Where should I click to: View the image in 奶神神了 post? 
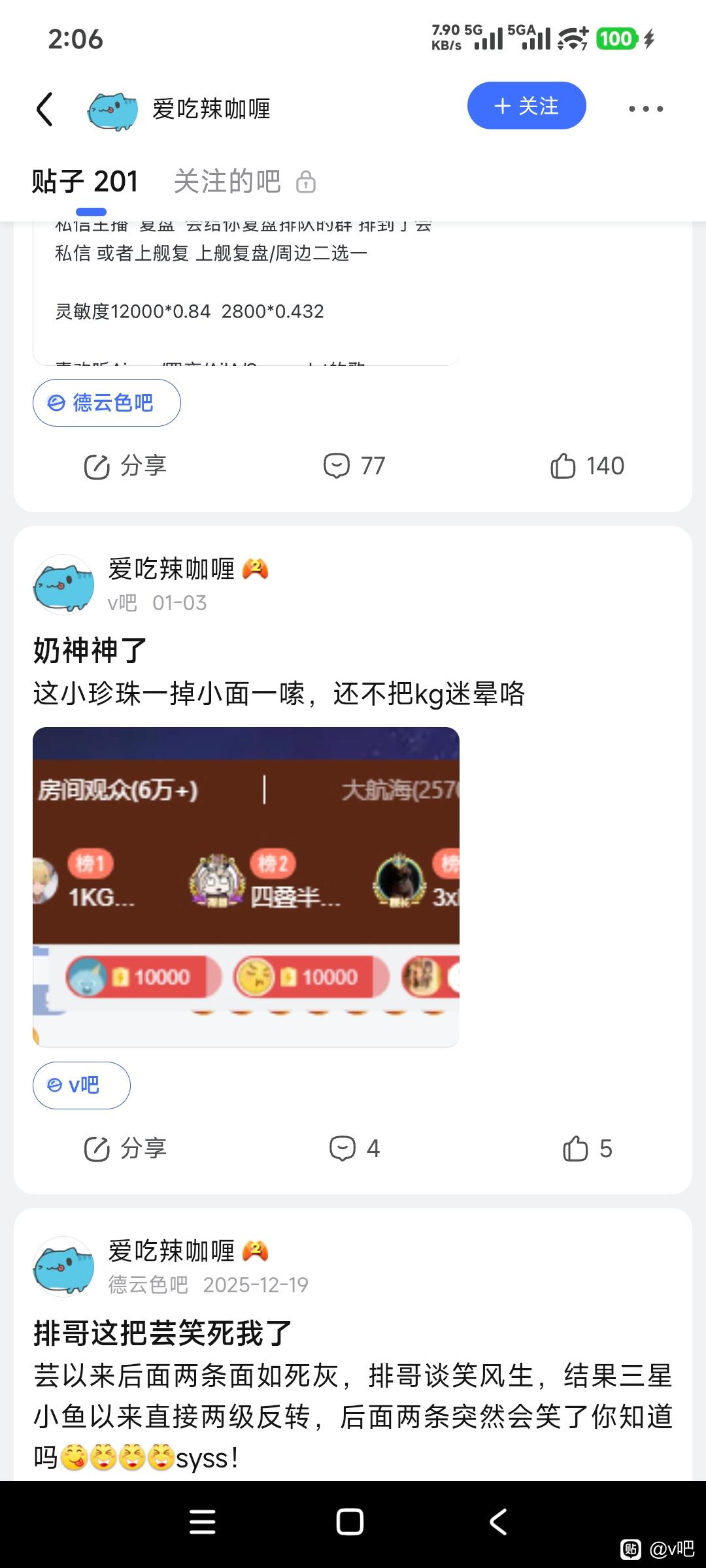point(246,886)
